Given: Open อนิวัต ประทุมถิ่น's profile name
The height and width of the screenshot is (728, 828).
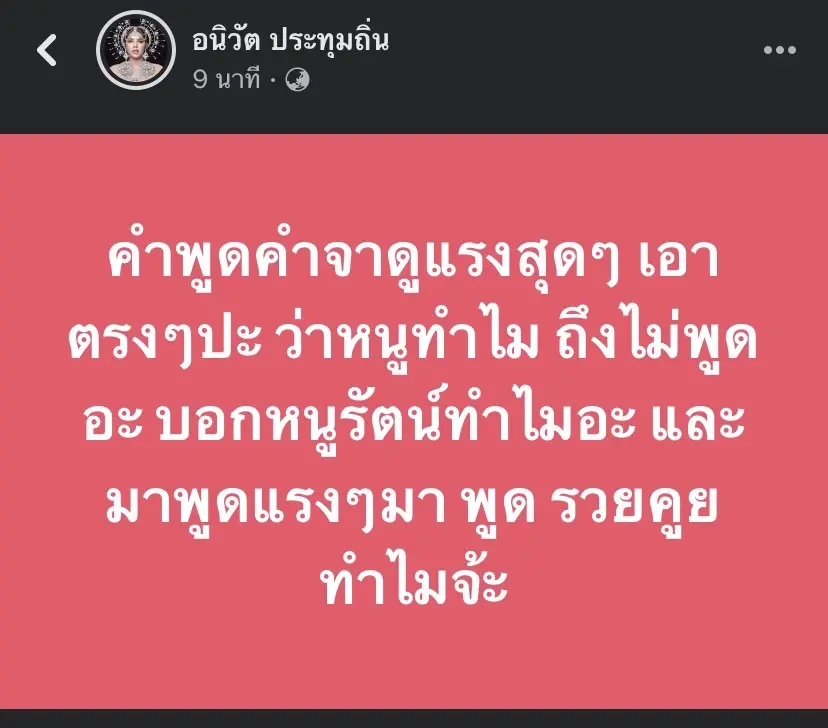Looking at the screenshot, I should (x=290, y=40).
